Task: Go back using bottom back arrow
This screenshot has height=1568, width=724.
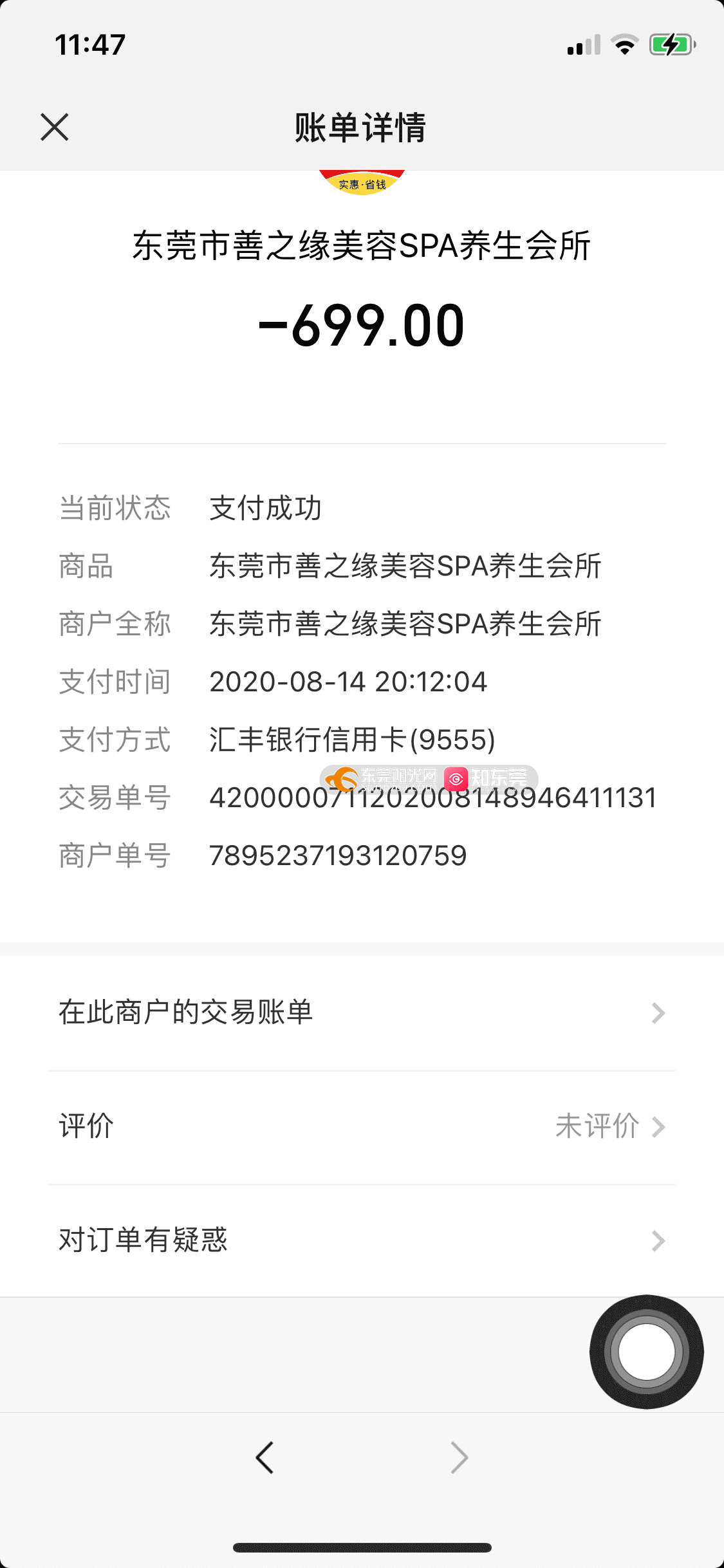Action: (x=265, y=1457)
